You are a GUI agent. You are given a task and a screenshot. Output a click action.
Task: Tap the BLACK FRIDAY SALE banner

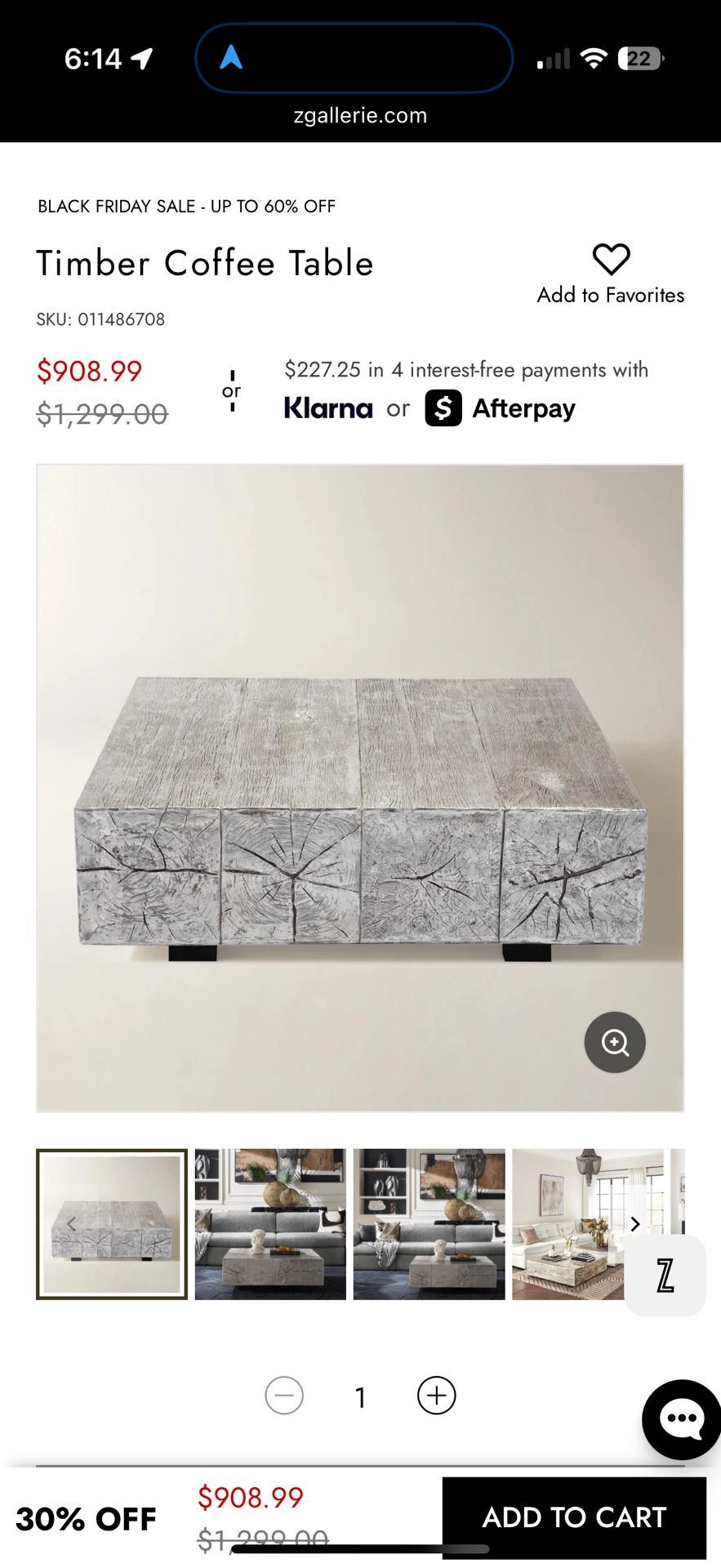[185, 206]
